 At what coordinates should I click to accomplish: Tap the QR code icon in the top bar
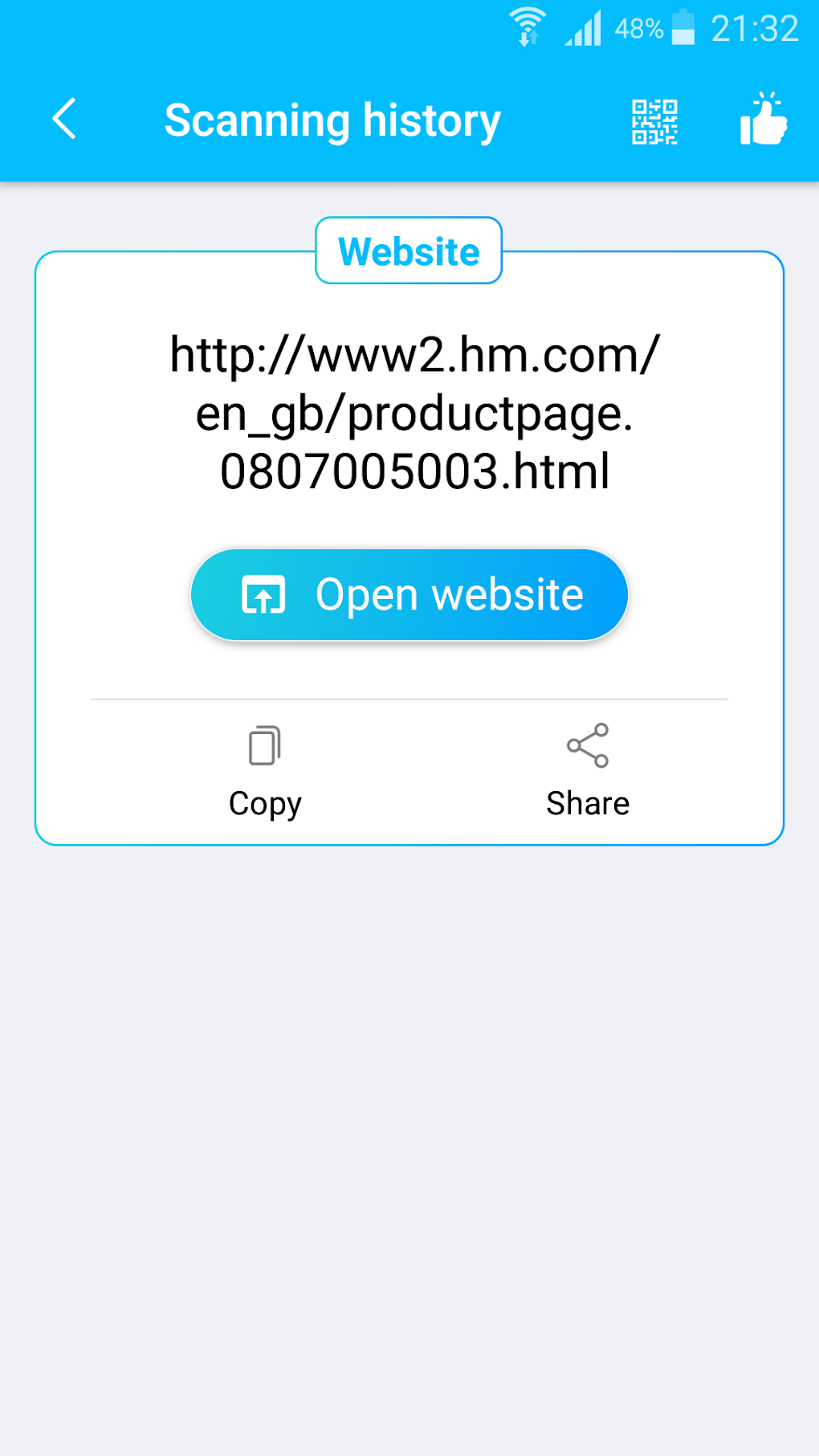point(654,122)
